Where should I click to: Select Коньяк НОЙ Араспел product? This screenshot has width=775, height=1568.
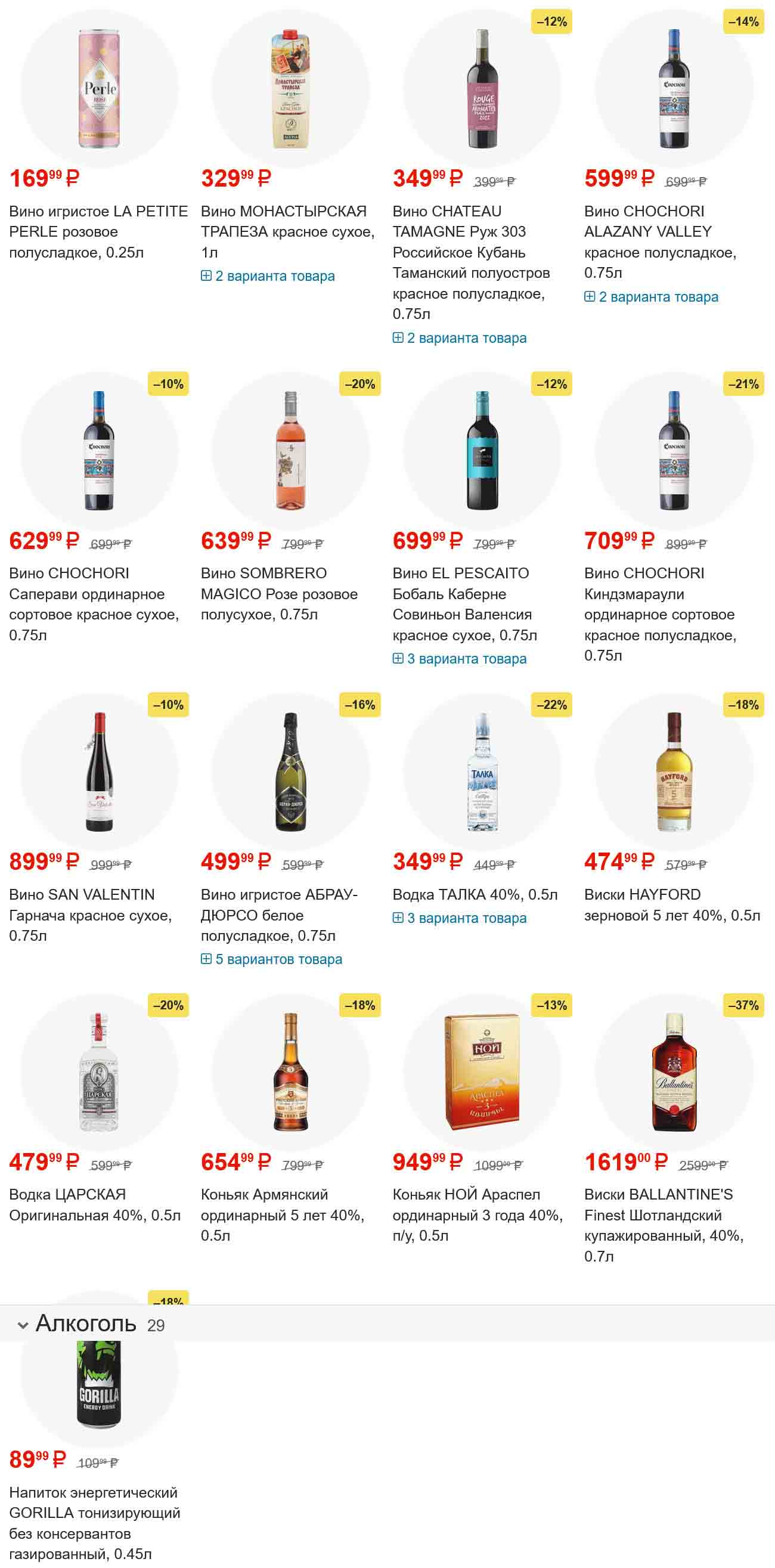click(478, 1214)
